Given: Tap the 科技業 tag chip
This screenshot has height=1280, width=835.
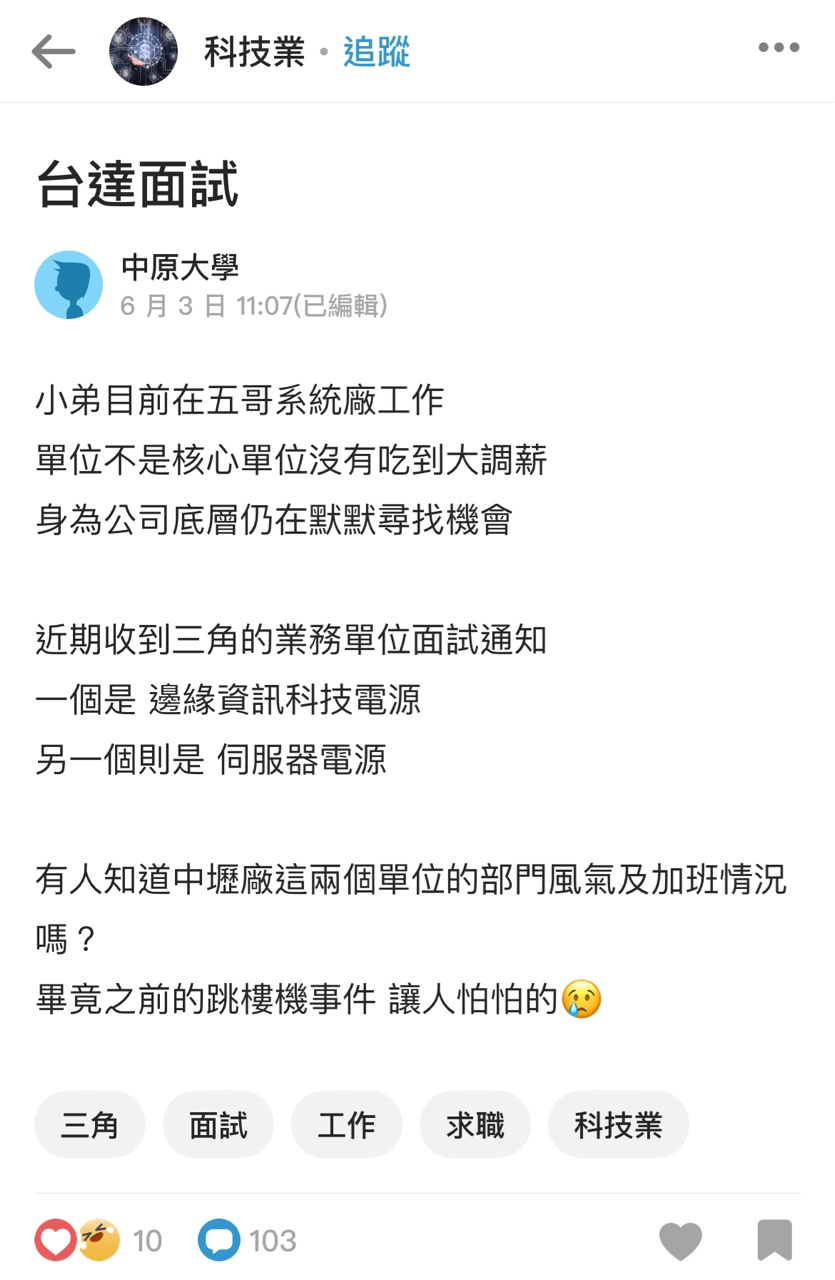Looking at the screenshot, I should click(x=618, y=1125).
